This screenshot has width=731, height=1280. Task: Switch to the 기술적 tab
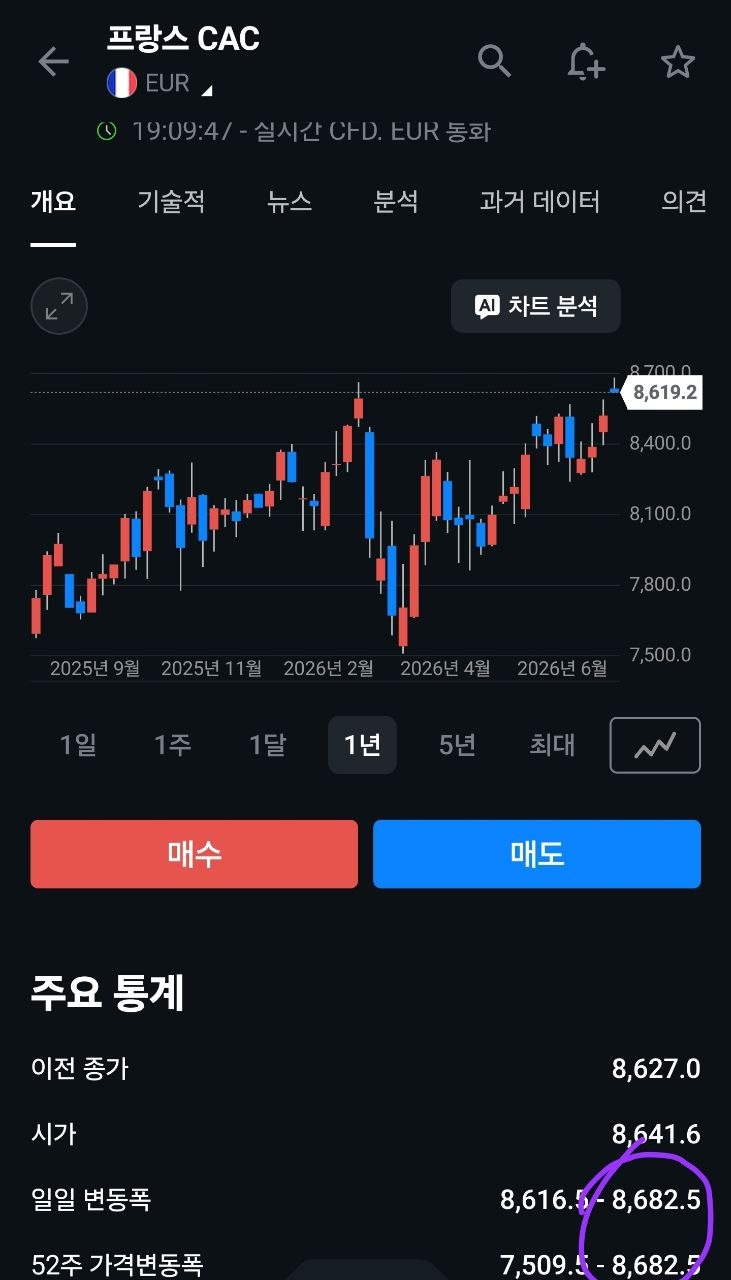(x=171, y=201)
